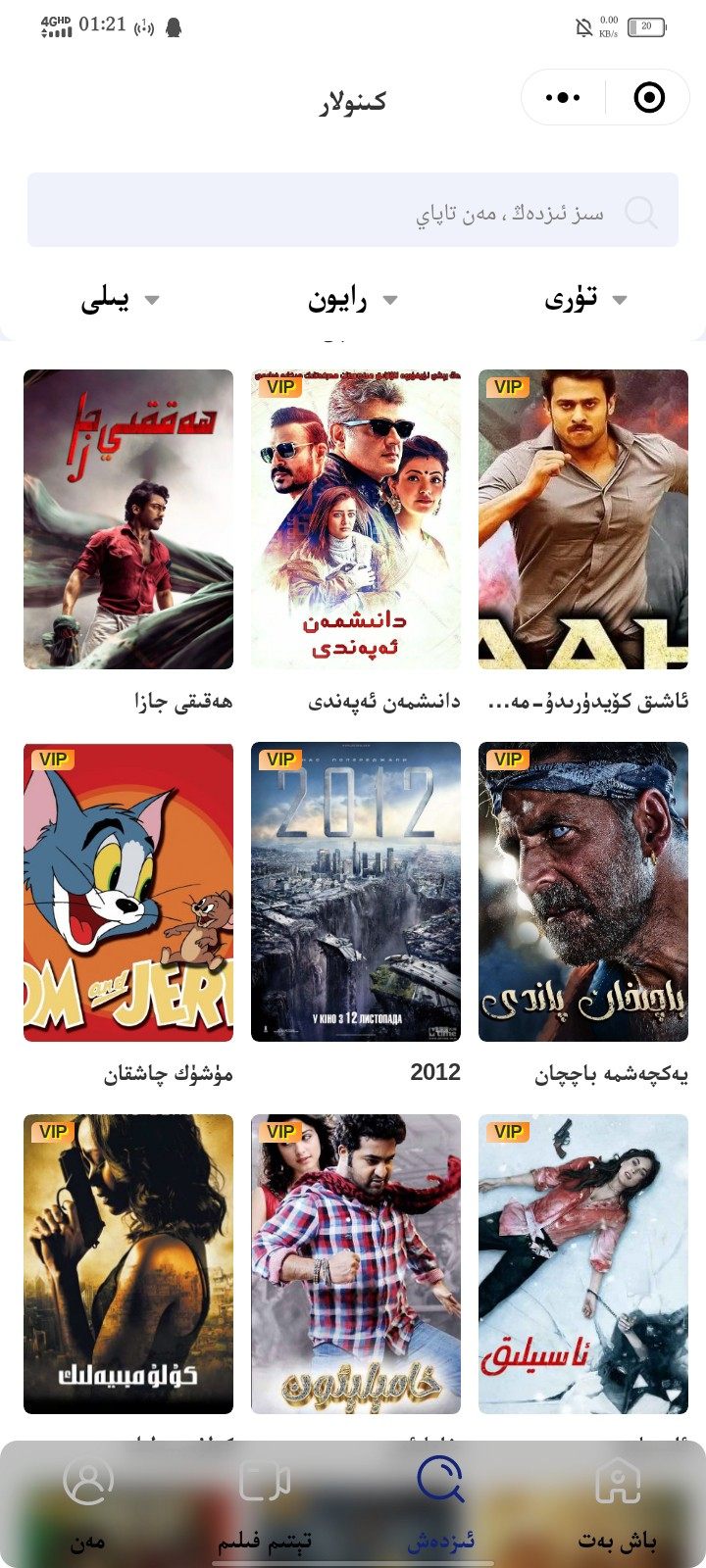
Task: Tap the movie search field
Action: [353, 211]
